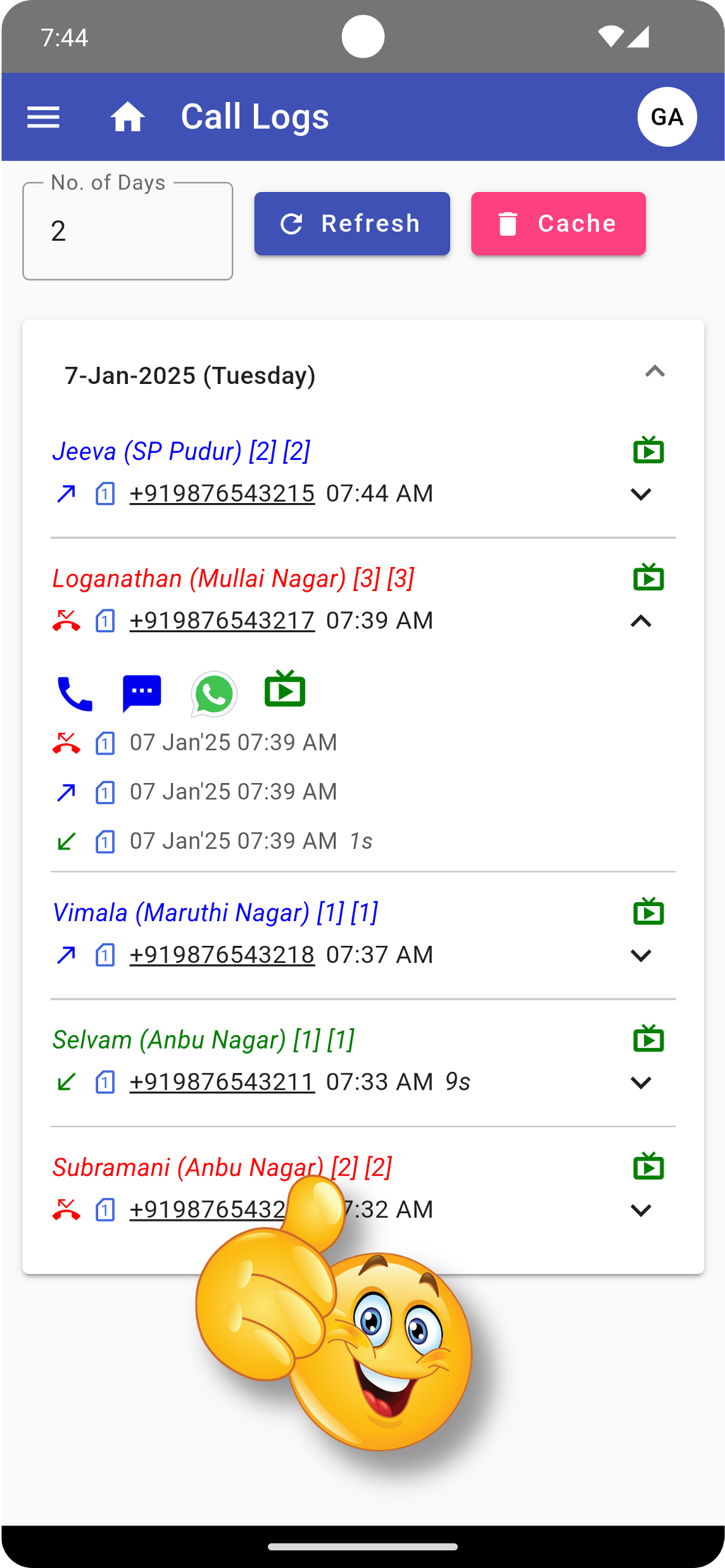Focus the No. of Days field
Viewport: 725px width, 1568px height.
[x=127, y=231]
